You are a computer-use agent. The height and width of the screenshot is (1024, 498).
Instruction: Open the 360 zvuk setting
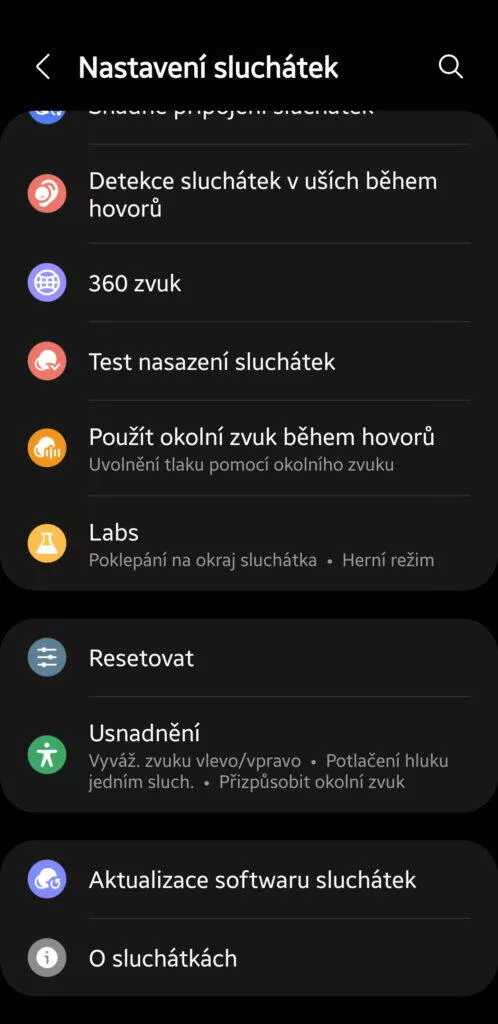[x=249, y=283]
